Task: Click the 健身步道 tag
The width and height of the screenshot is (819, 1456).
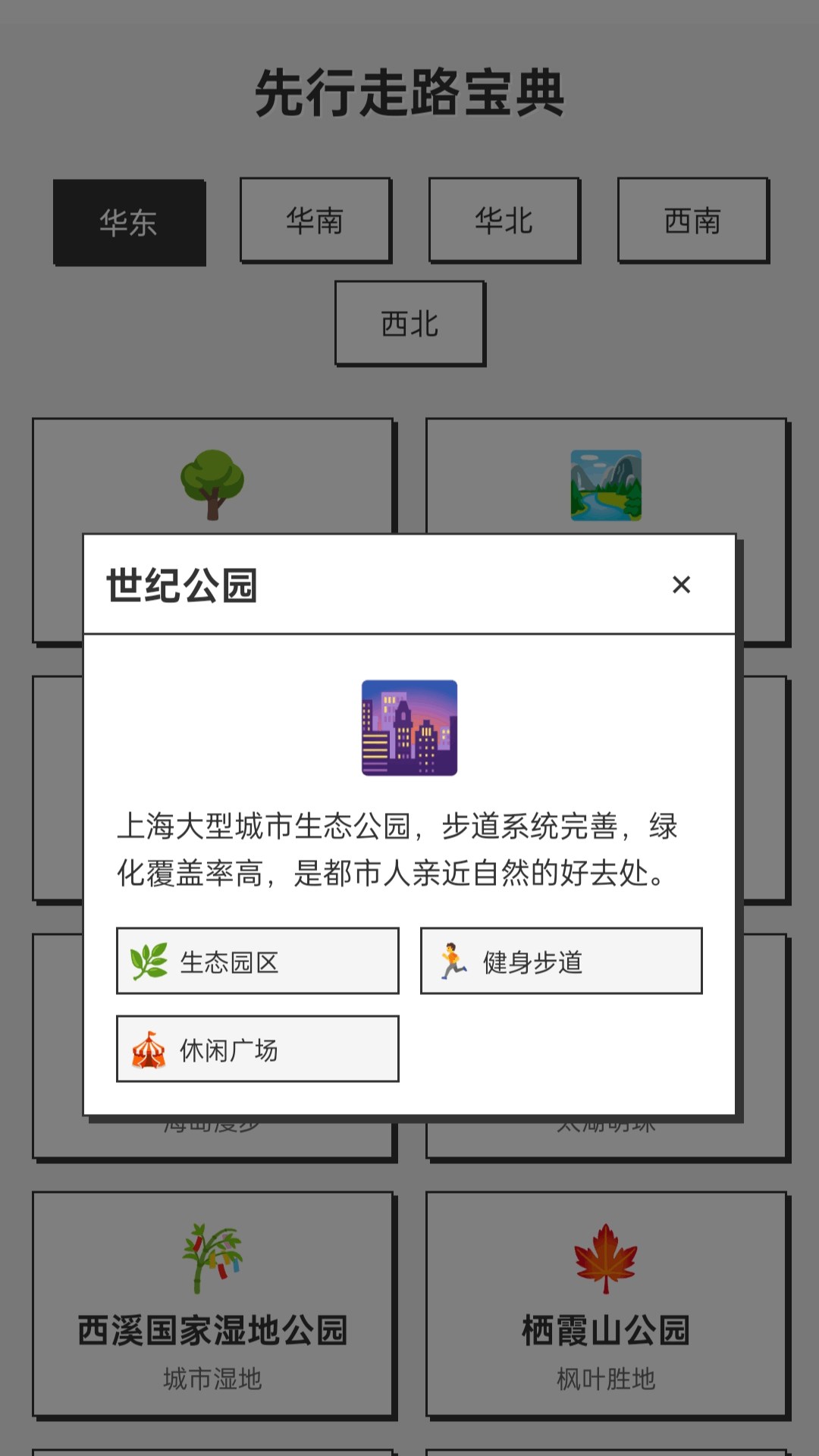Action: (x=560, y=959)
